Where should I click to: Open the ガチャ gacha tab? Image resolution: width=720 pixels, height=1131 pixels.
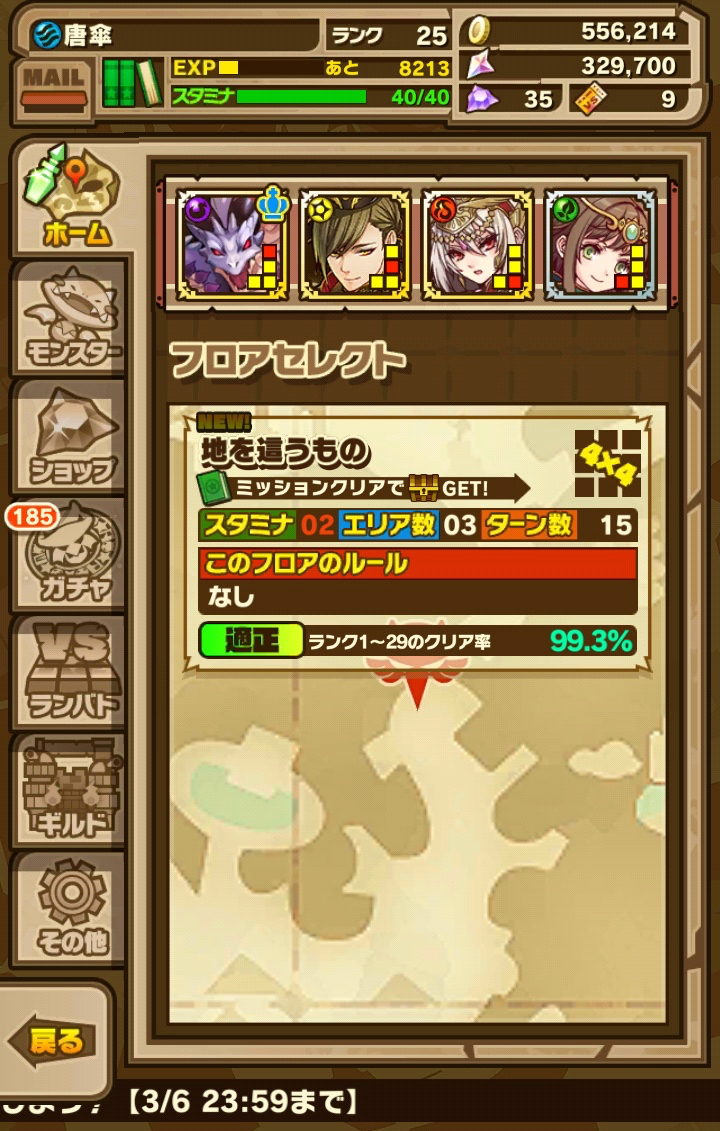pyautogui.click(x=72, y=557)
